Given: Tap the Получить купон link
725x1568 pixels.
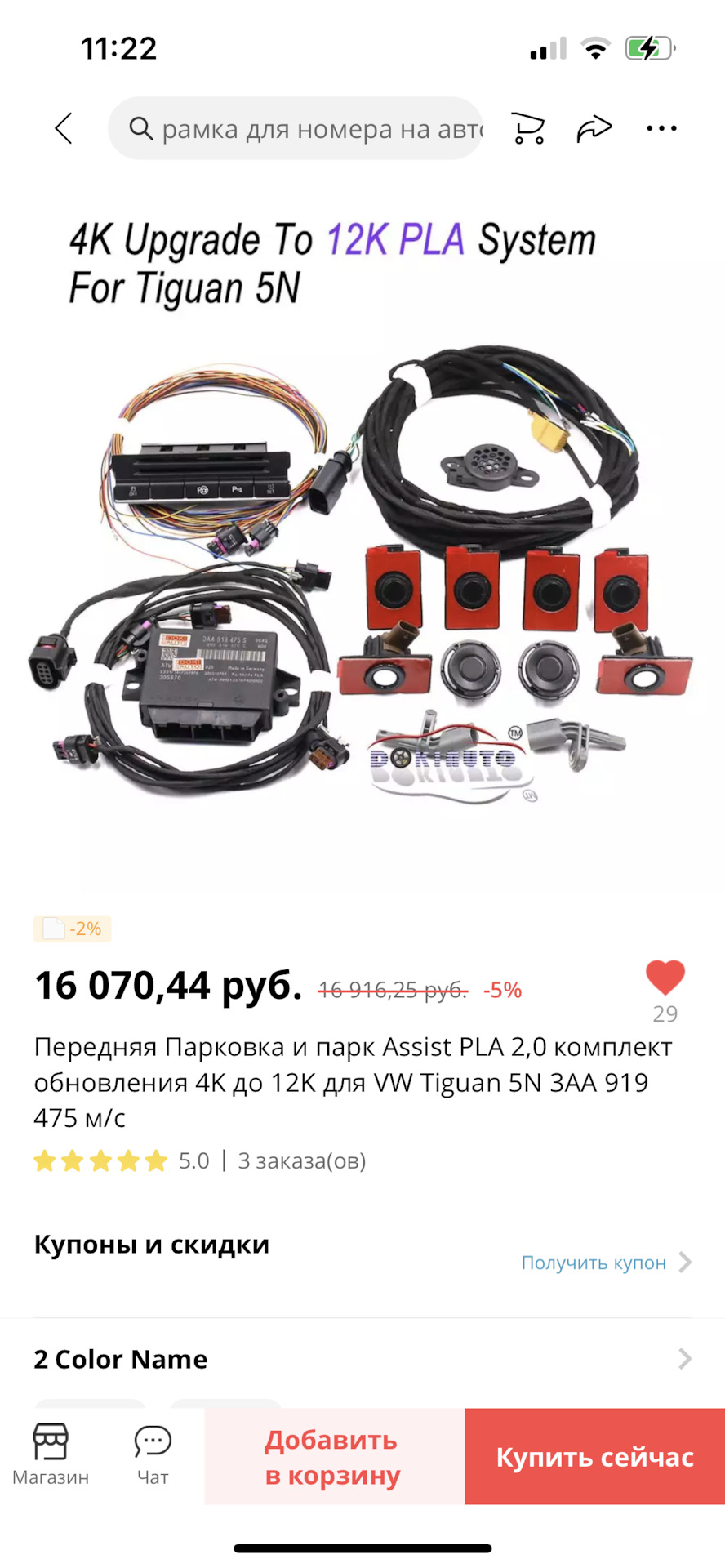Looking at the screenshot, I should pyautogui.click(x=605, y=1263).
